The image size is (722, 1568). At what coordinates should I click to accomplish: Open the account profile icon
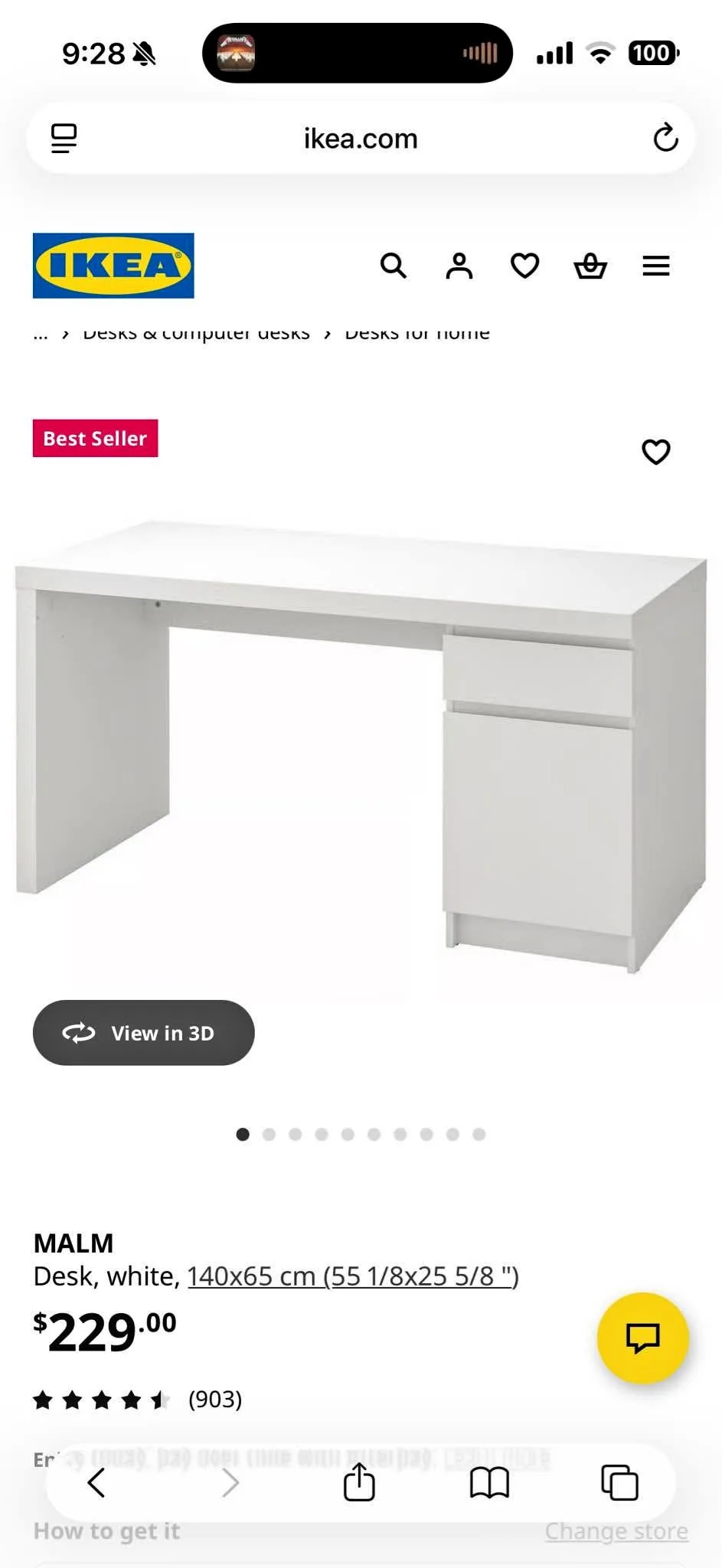click(459, 266)
